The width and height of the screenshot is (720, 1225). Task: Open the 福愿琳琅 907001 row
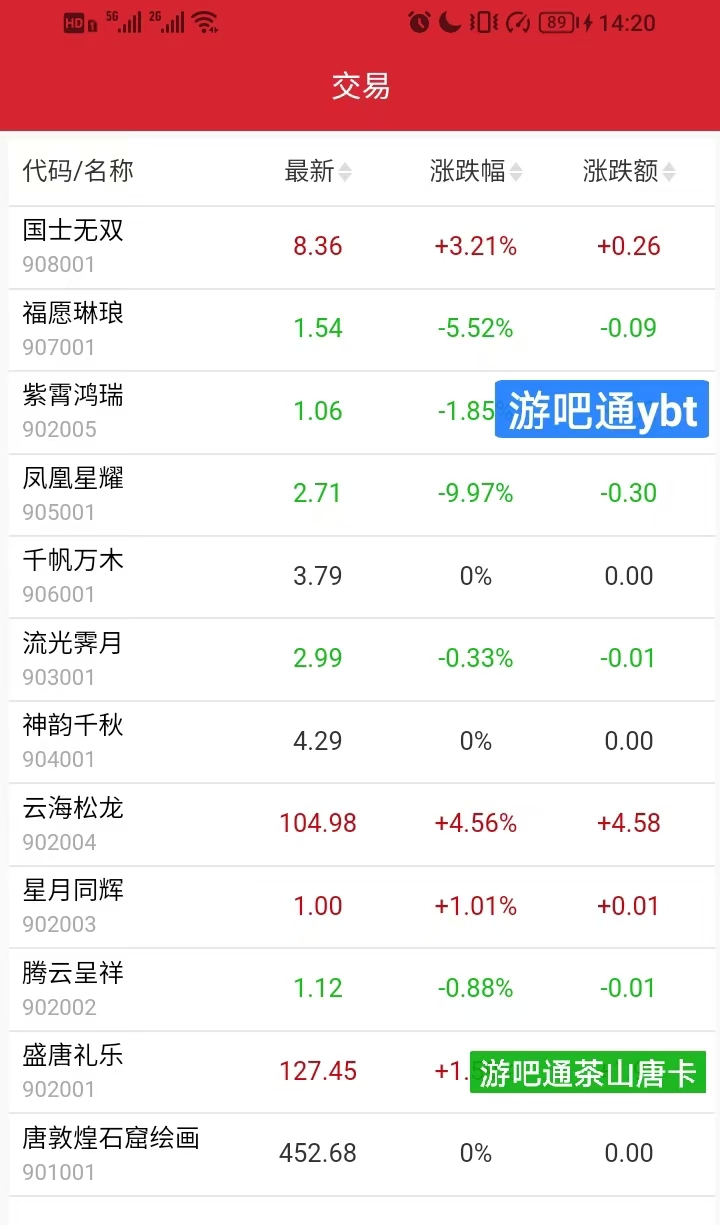click(x=362, y=330)
